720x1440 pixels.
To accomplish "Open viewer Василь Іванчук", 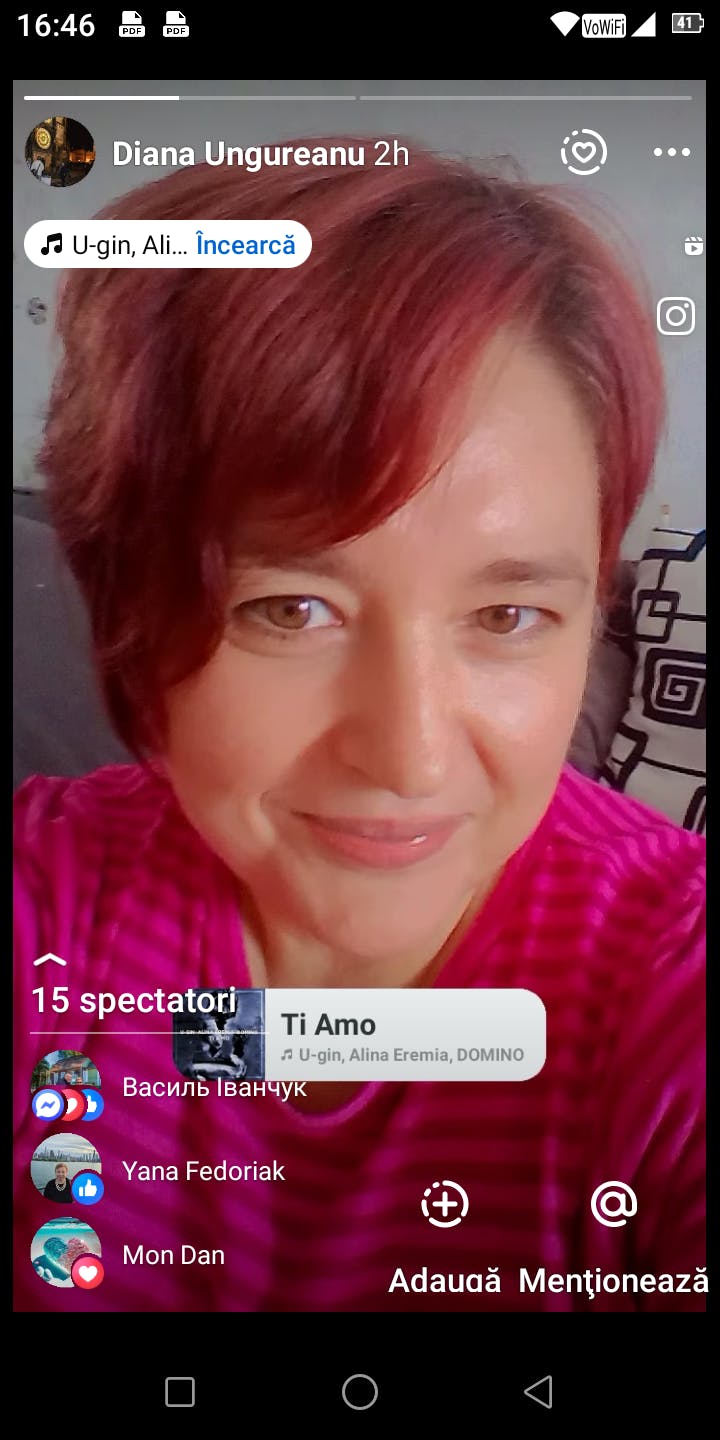I will (x=214, y=1087).
